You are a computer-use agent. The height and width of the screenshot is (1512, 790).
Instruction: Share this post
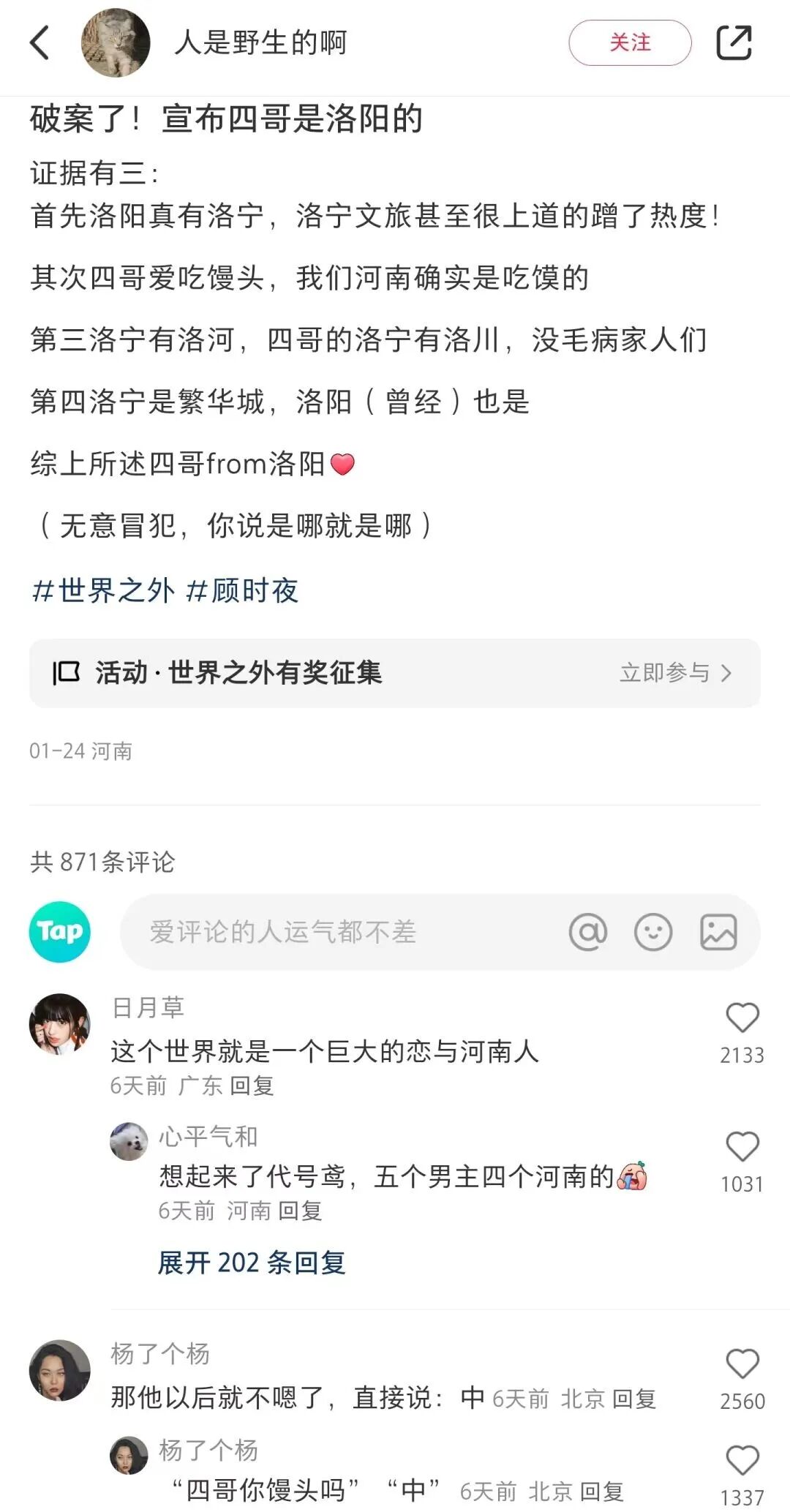tap(734, 42)
